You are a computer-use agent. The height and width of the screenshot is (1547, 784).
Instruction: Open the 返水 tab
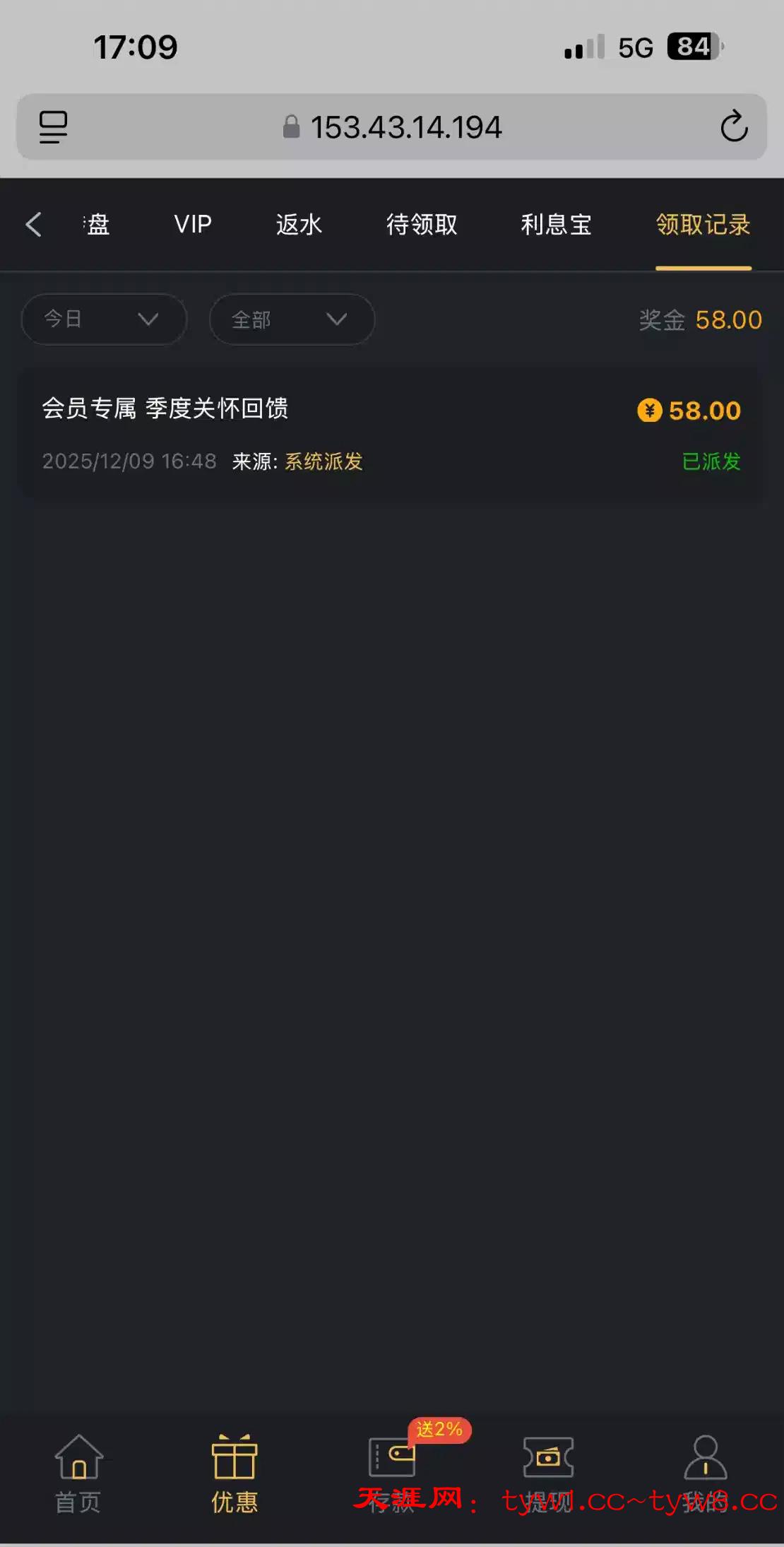point(299,225)
